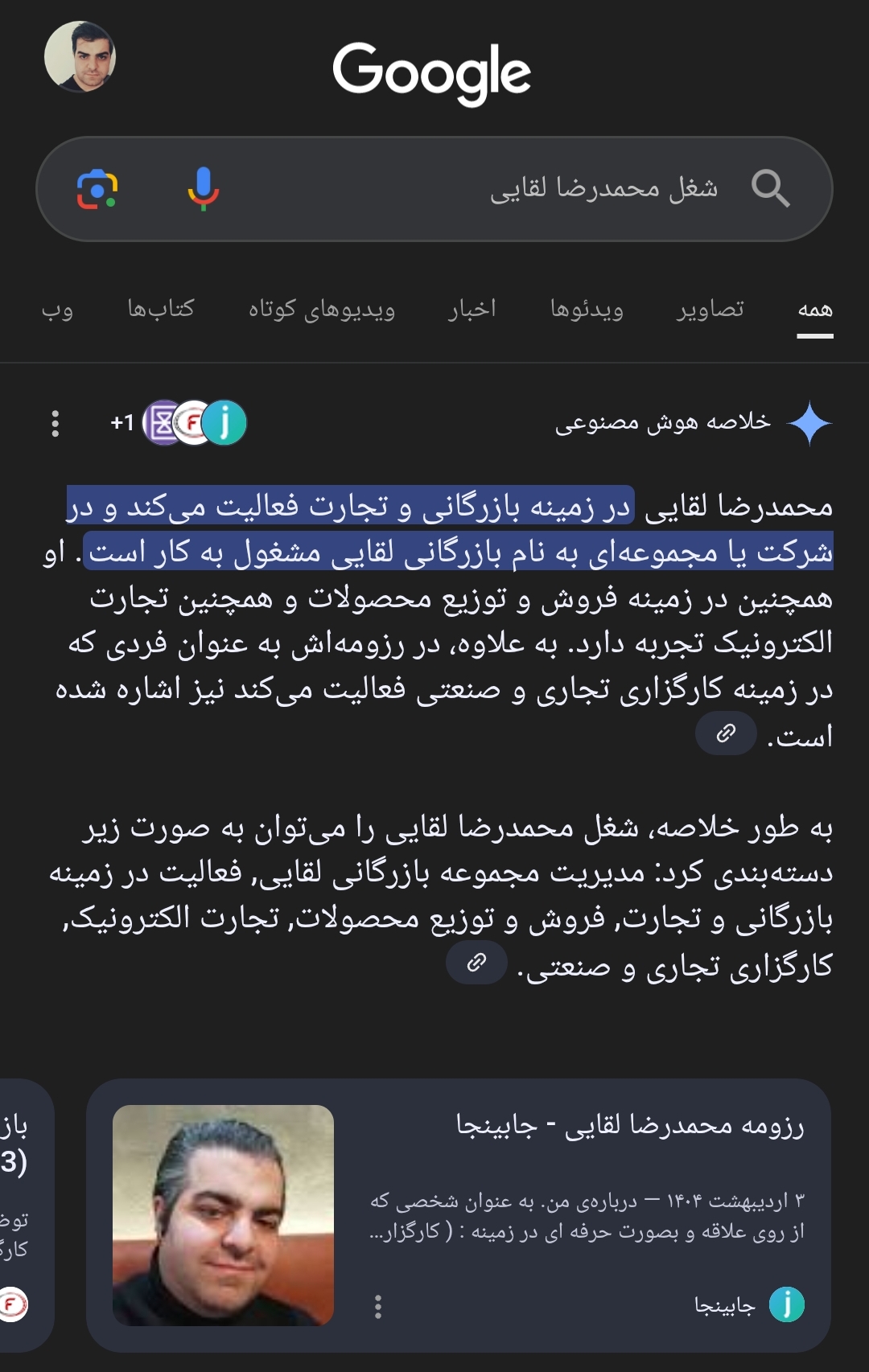Image resolution: width=869 pixels, height=1372 pixels.
Task: Open Google Lens camera search
Action: pos(97,189)
